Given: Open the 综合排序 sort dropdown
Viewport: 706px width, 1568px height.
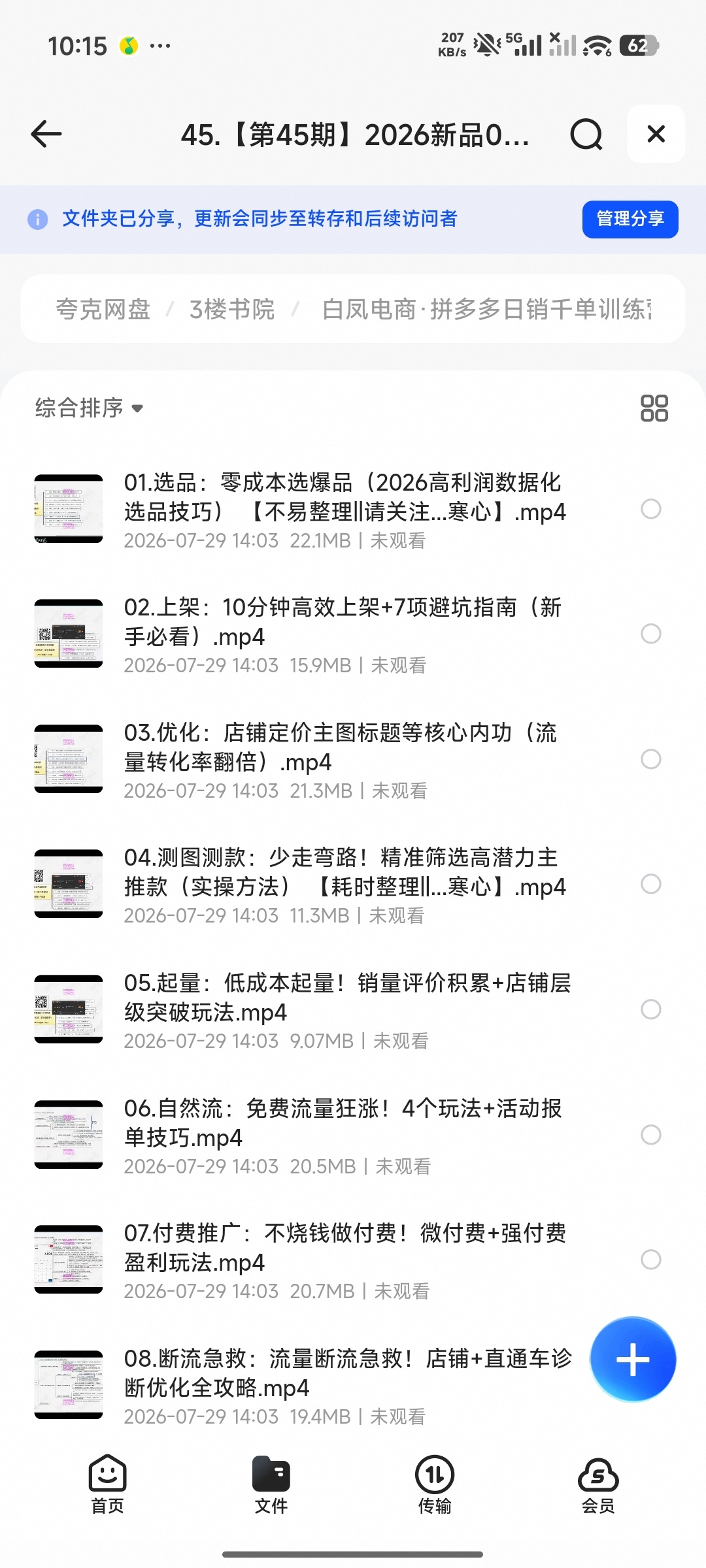Looking at the screenshot, I should point(89,408).
